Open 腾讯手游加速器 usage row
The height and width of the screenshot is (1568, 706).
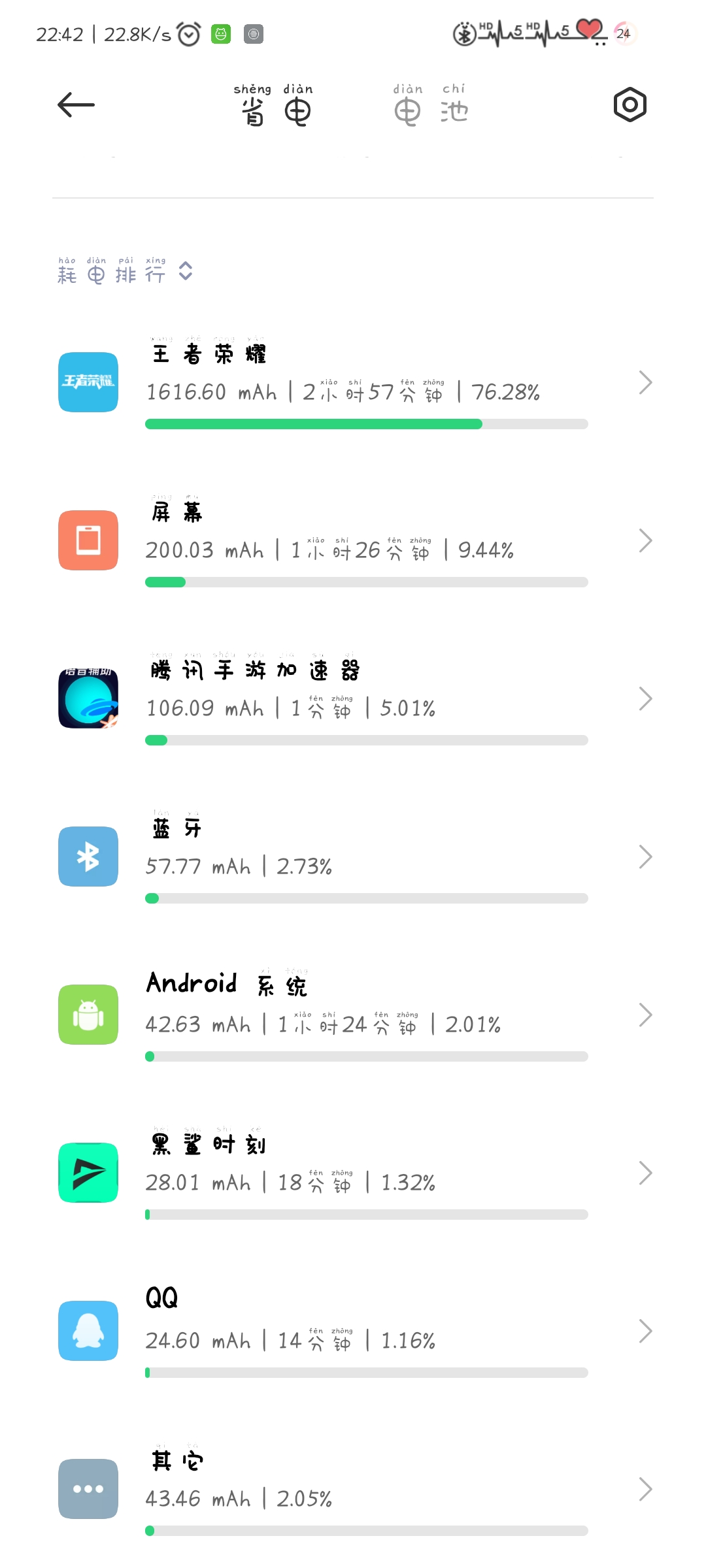click(353, 699)
